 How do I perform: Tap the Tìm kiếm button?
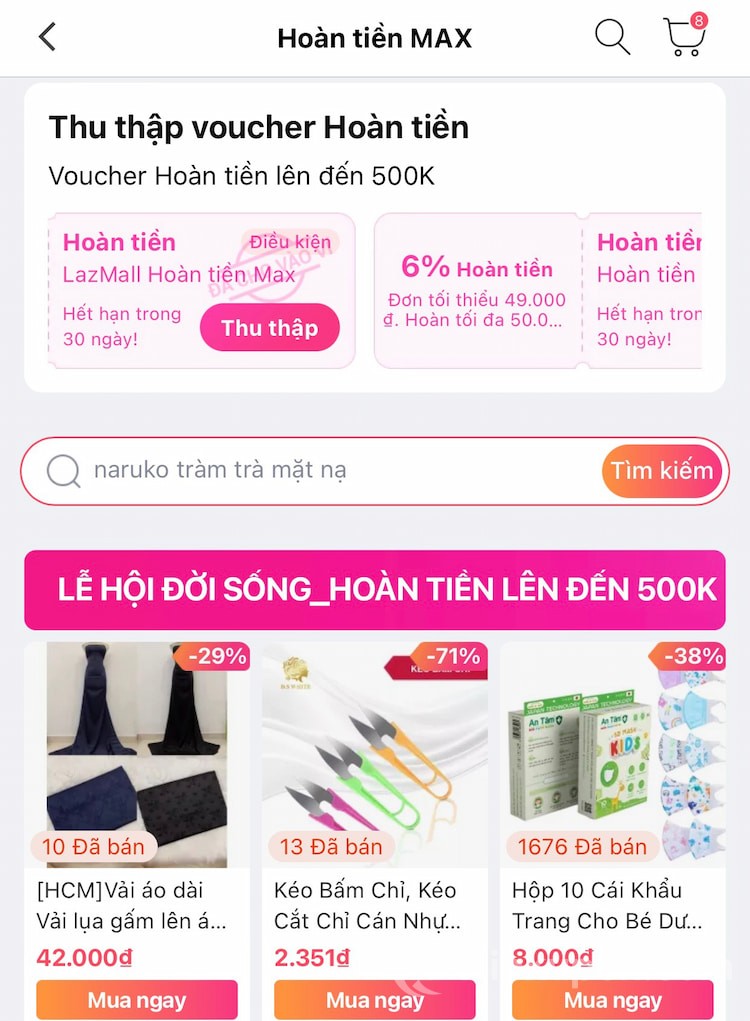point(662,471)
